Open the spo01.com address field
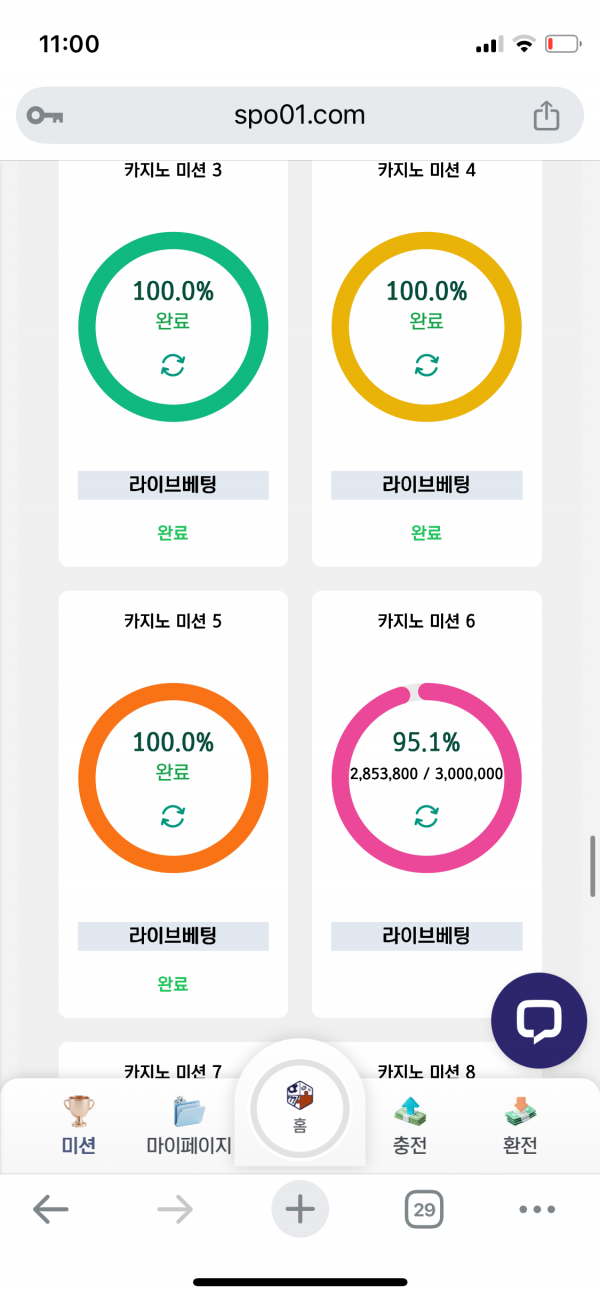 pos(300,115)
